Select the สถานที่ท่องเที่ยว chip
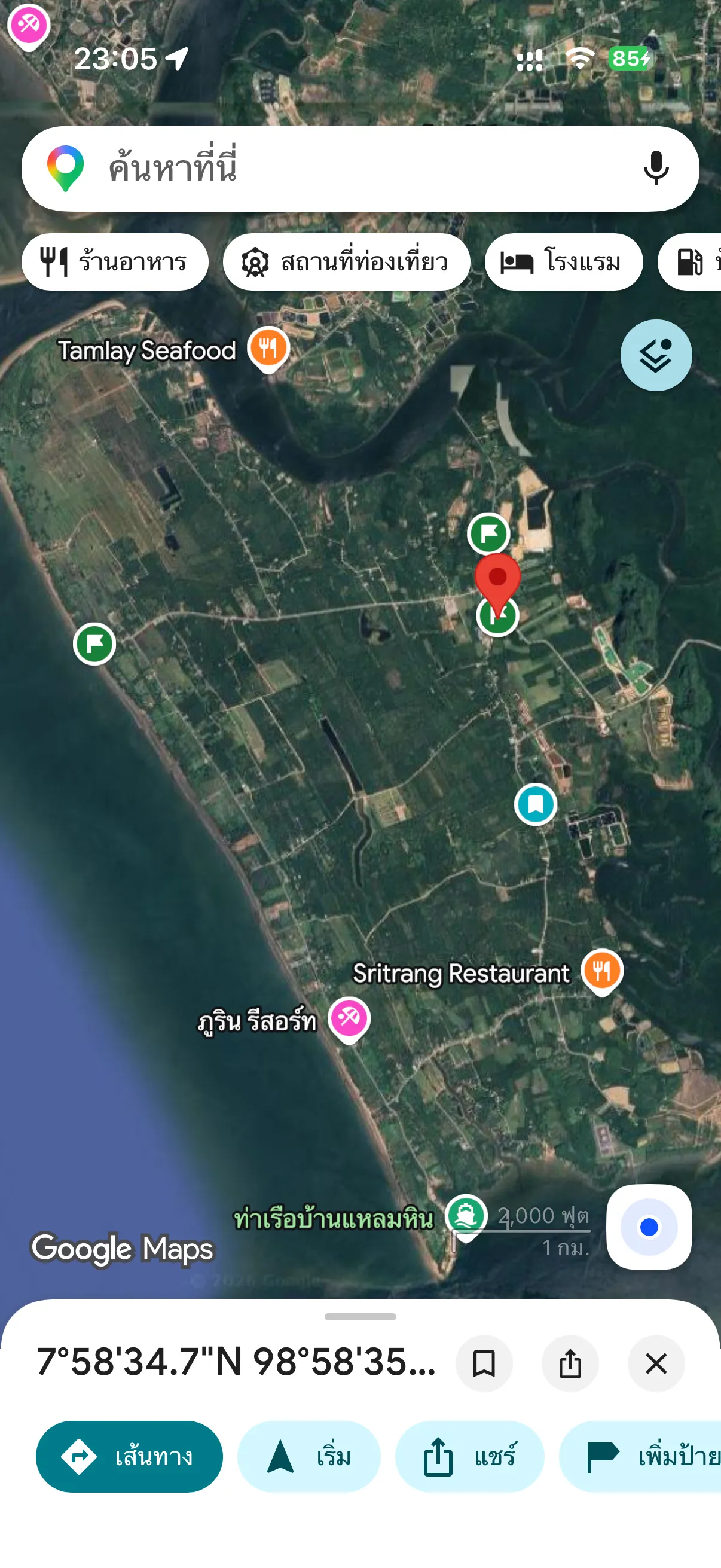Image resolution: width=721 pixels, height=1568 pixels. [346, 262]
